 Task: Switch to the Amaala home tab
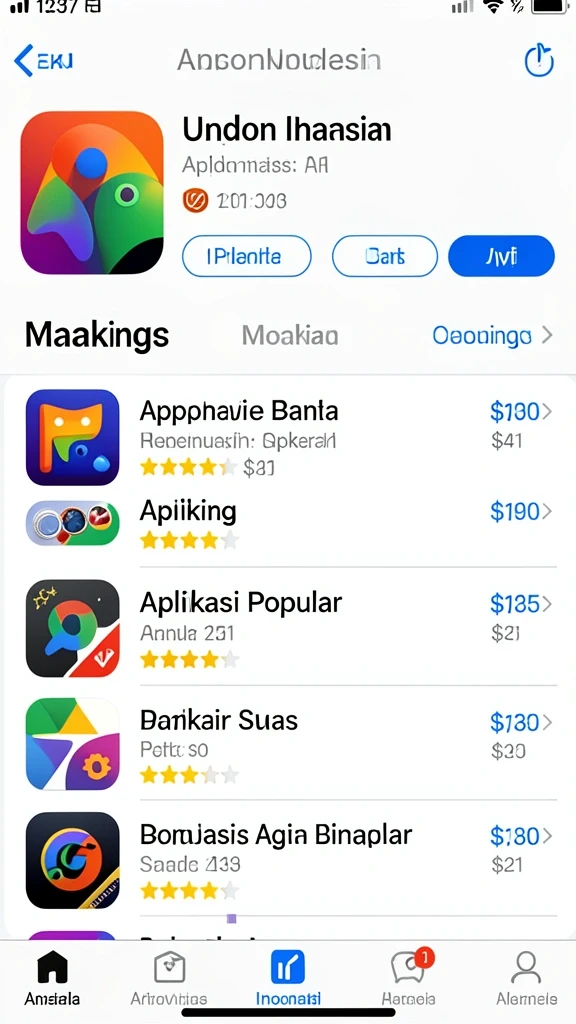coord(52,978)
